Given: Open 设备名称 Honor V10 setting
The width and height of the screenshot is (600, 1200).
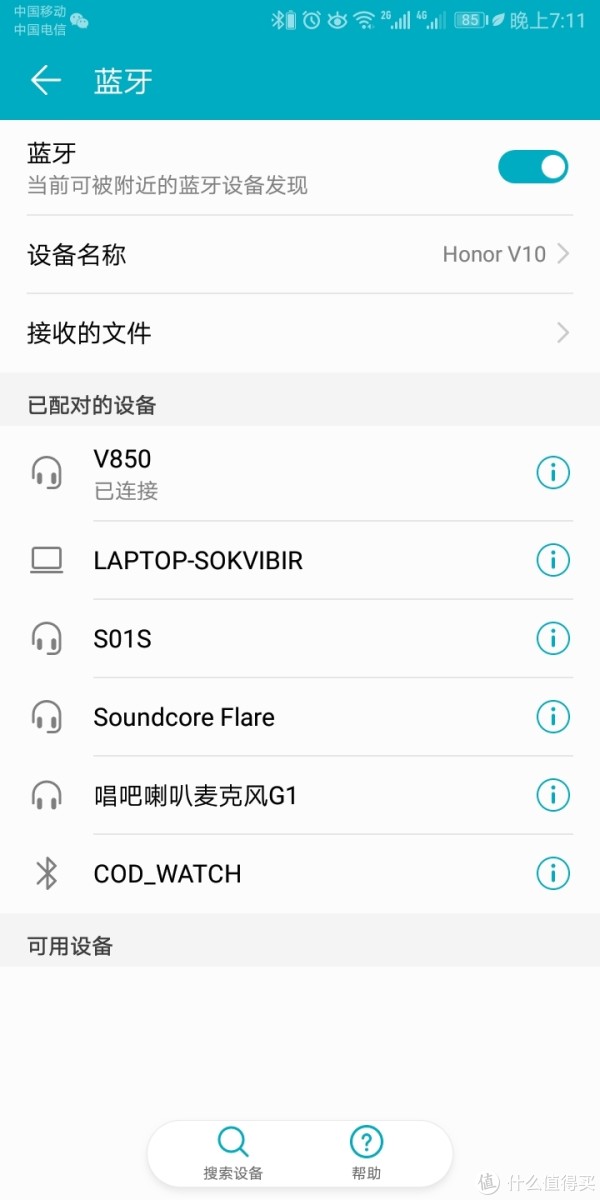Looking at the screenshot, I should [300, 255].
